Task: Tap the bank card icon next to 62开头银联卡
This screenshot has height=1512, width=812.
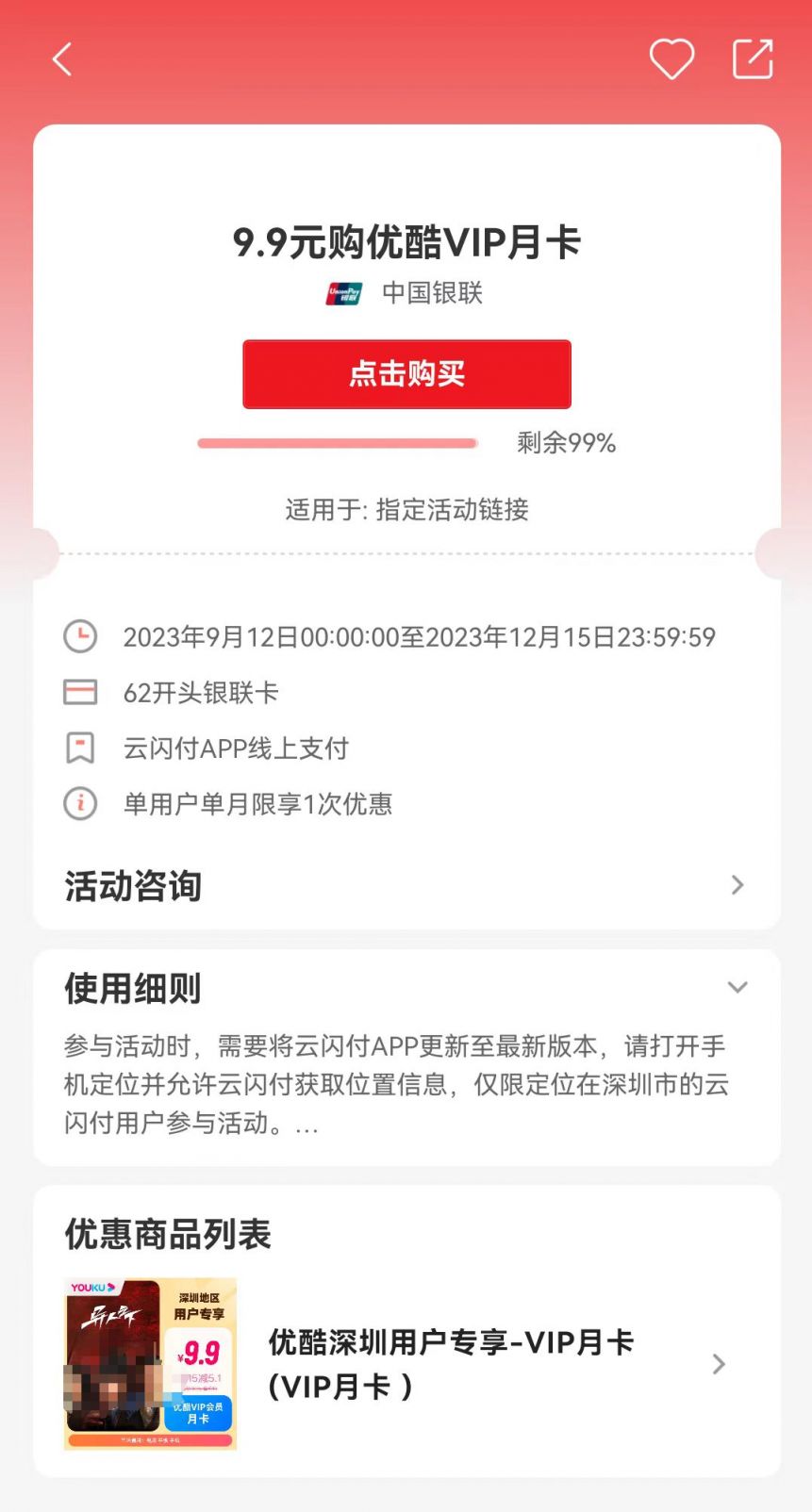Action: coord(81,692)
